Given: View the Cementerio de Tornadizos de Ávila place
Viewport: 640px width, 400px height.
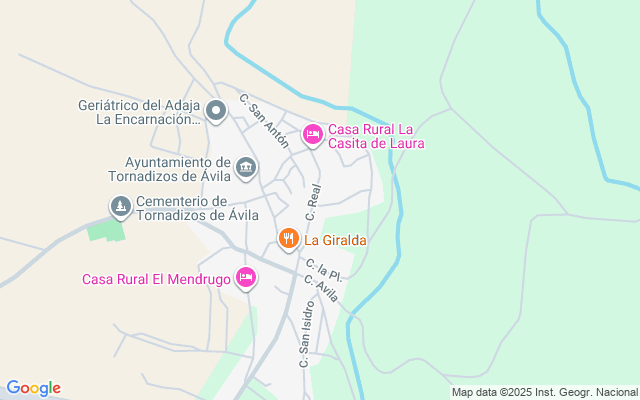Looking at the screenshot, I should click(120, 206).
